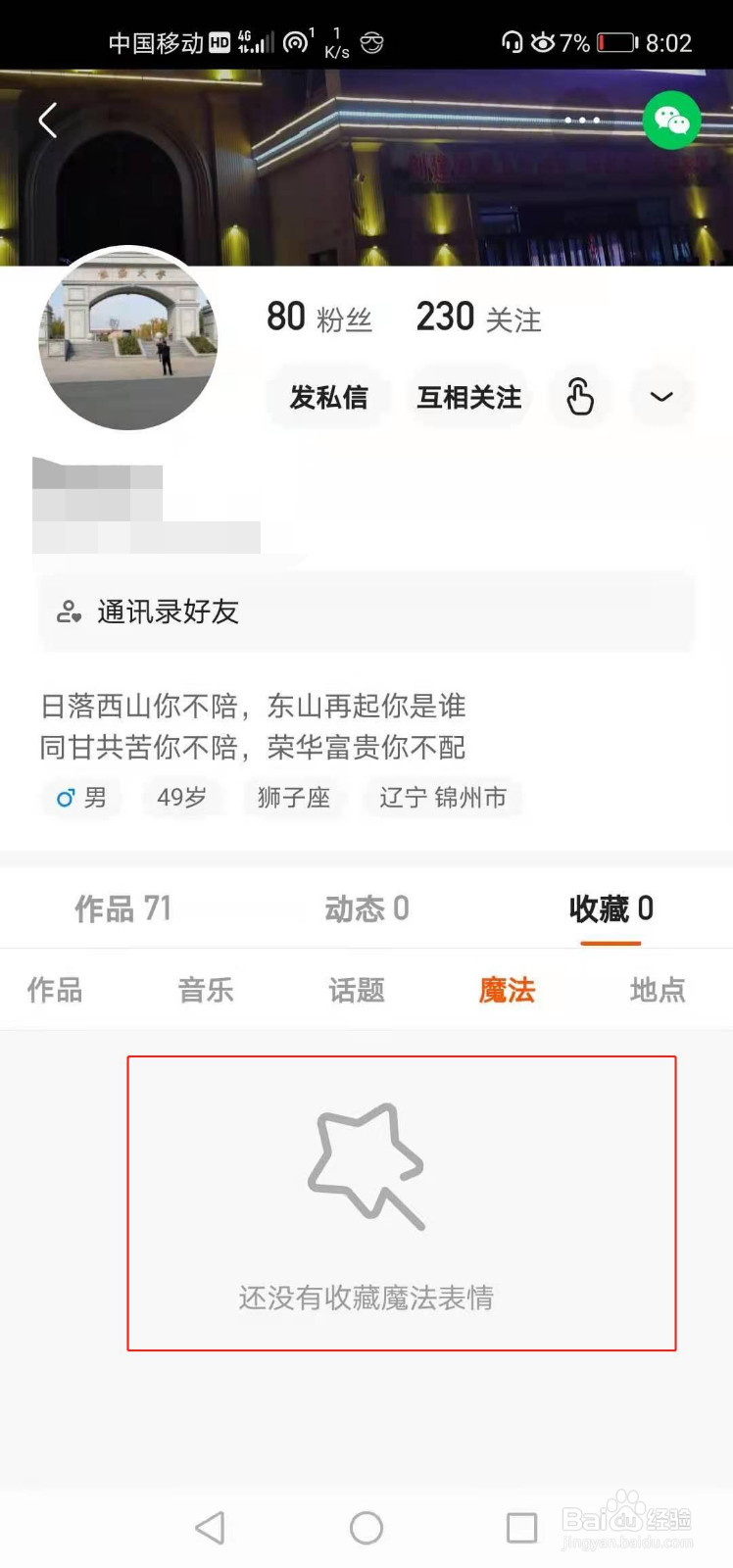Viewport: 733px width, 1568px height.
Task: Select the 魔法 sub-tab
Action: (507, 990)
